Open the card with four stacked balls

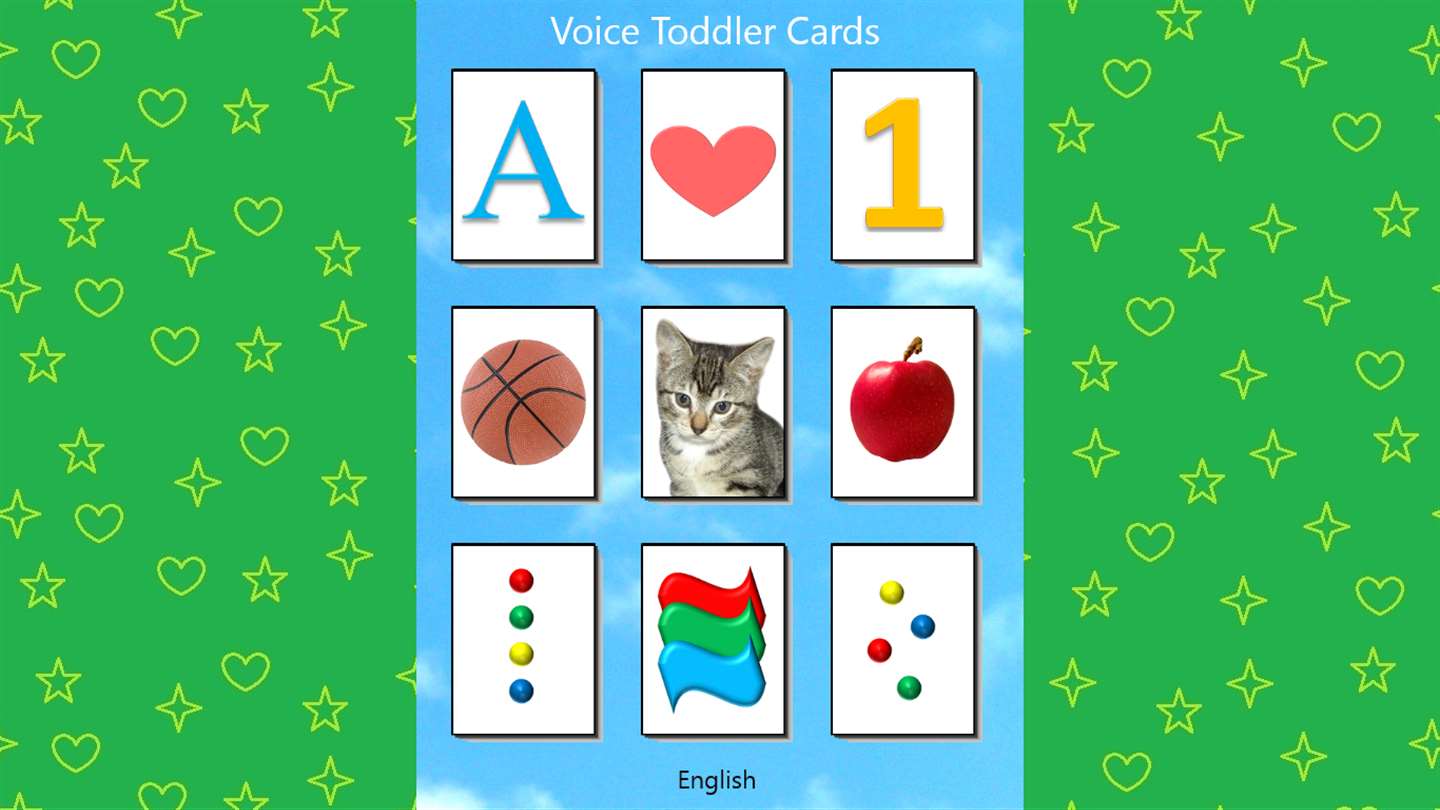click(x=523, y=639)
